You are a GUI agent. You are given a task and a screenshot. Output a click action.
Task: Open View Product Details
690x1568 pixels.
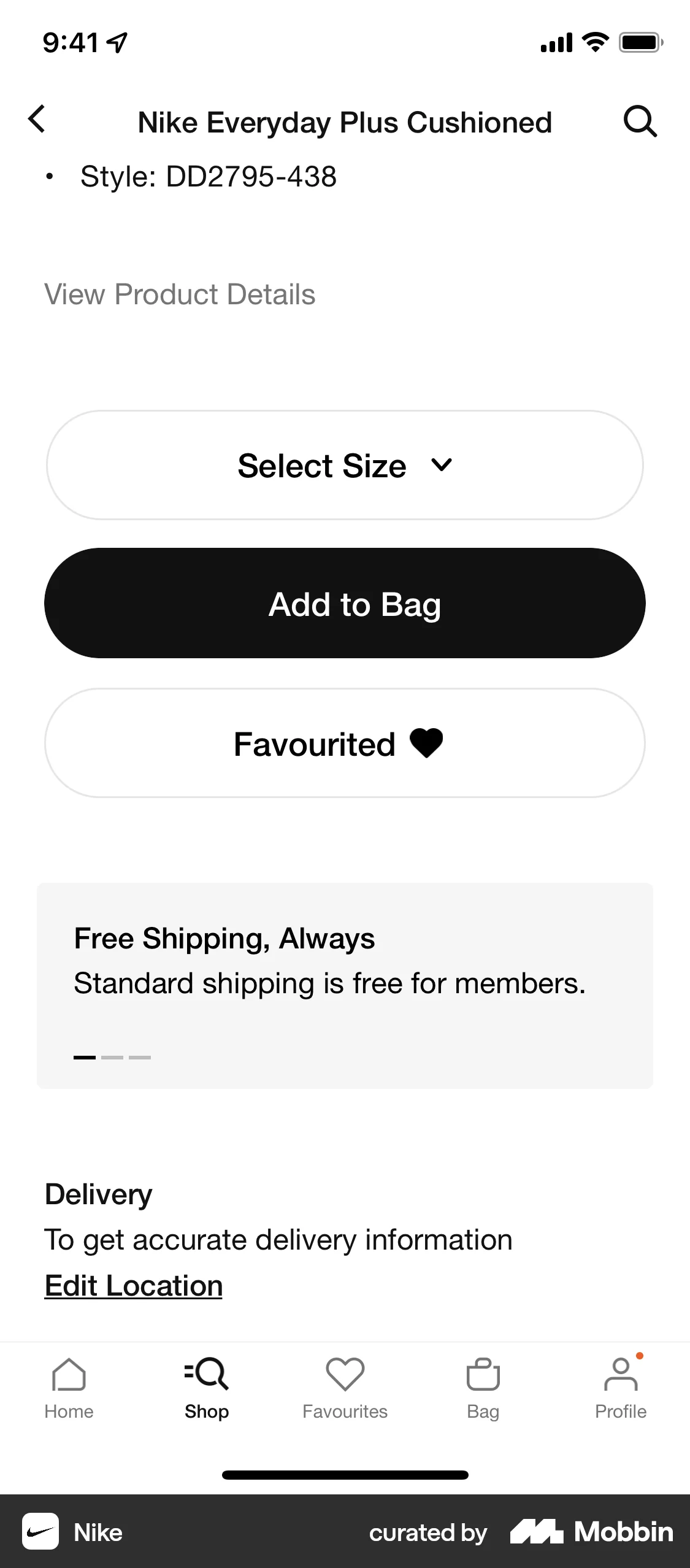tap(180, 294)
